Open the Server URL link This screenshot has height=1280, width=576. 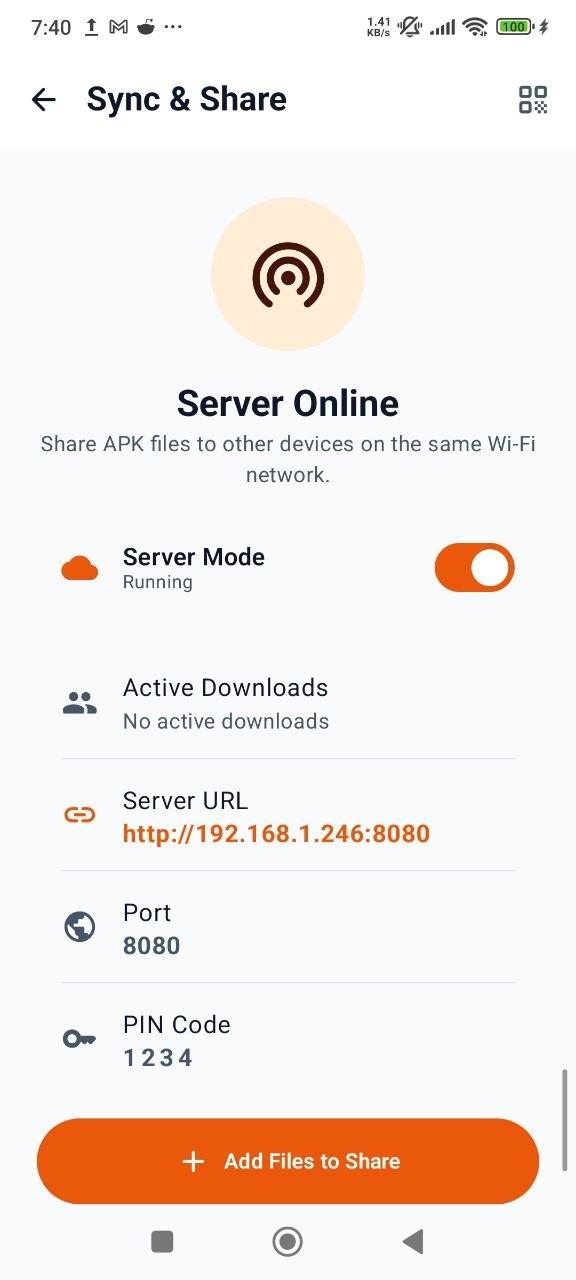coord(276,834)
